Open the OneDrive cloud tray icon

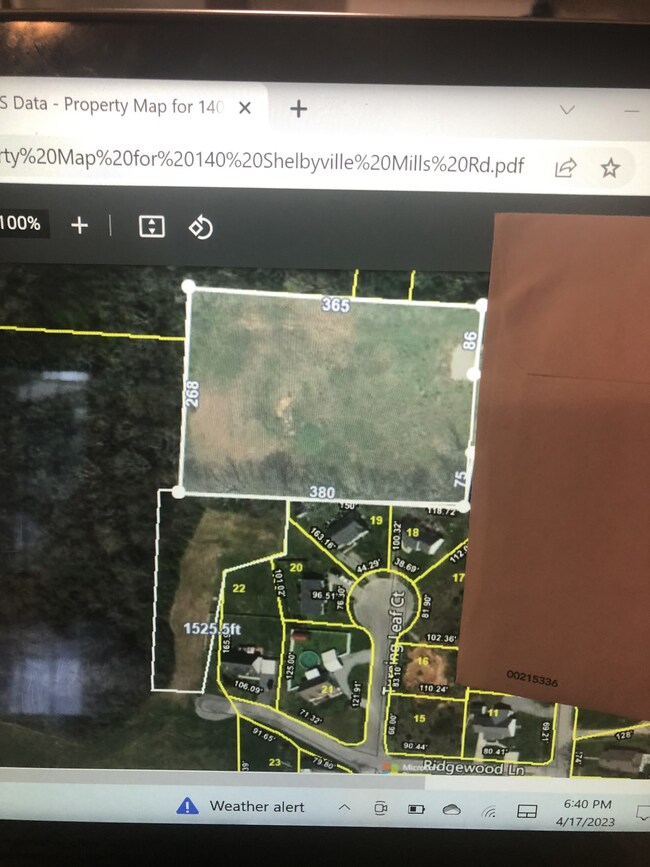click(x=451, y=809)
